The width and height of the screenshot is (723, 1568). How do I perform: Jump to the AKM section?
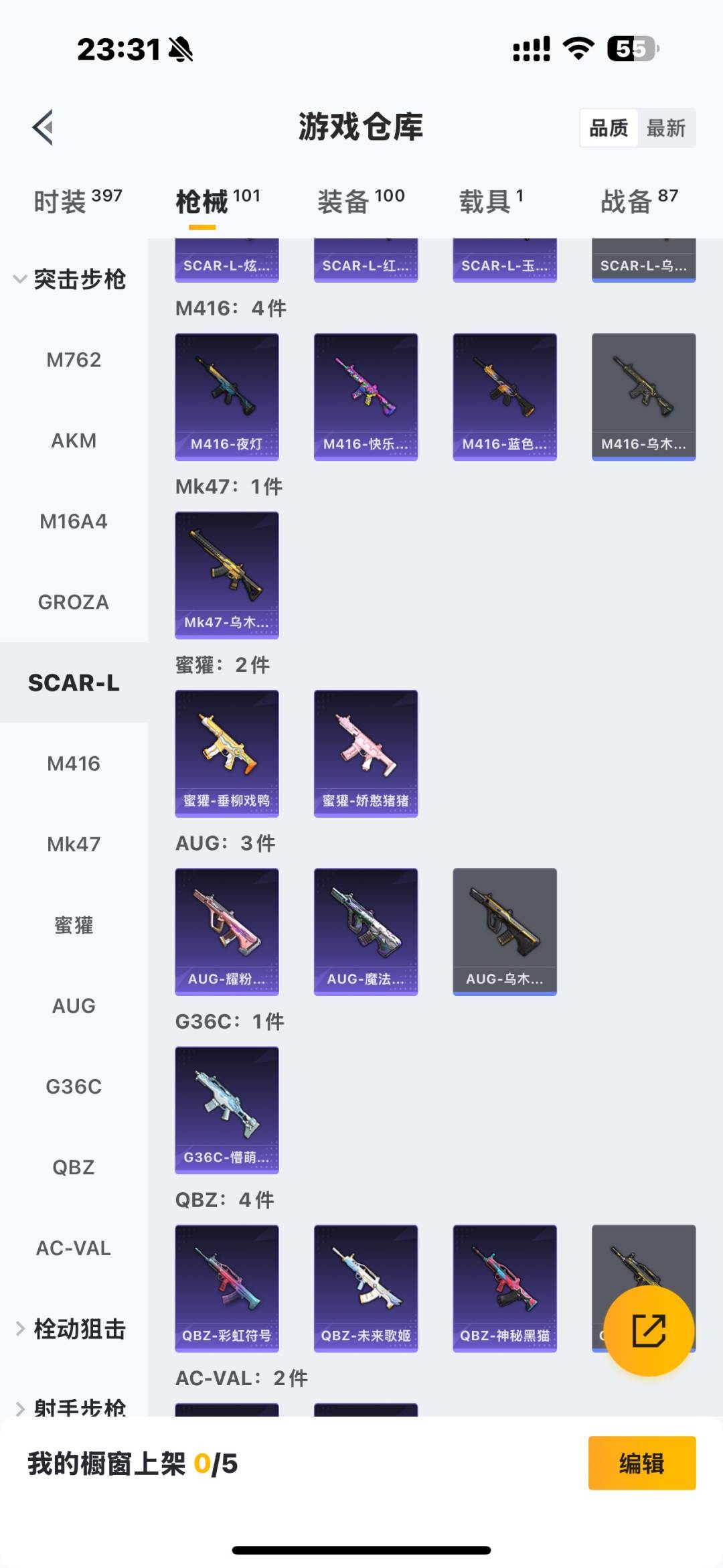(74, 441)
